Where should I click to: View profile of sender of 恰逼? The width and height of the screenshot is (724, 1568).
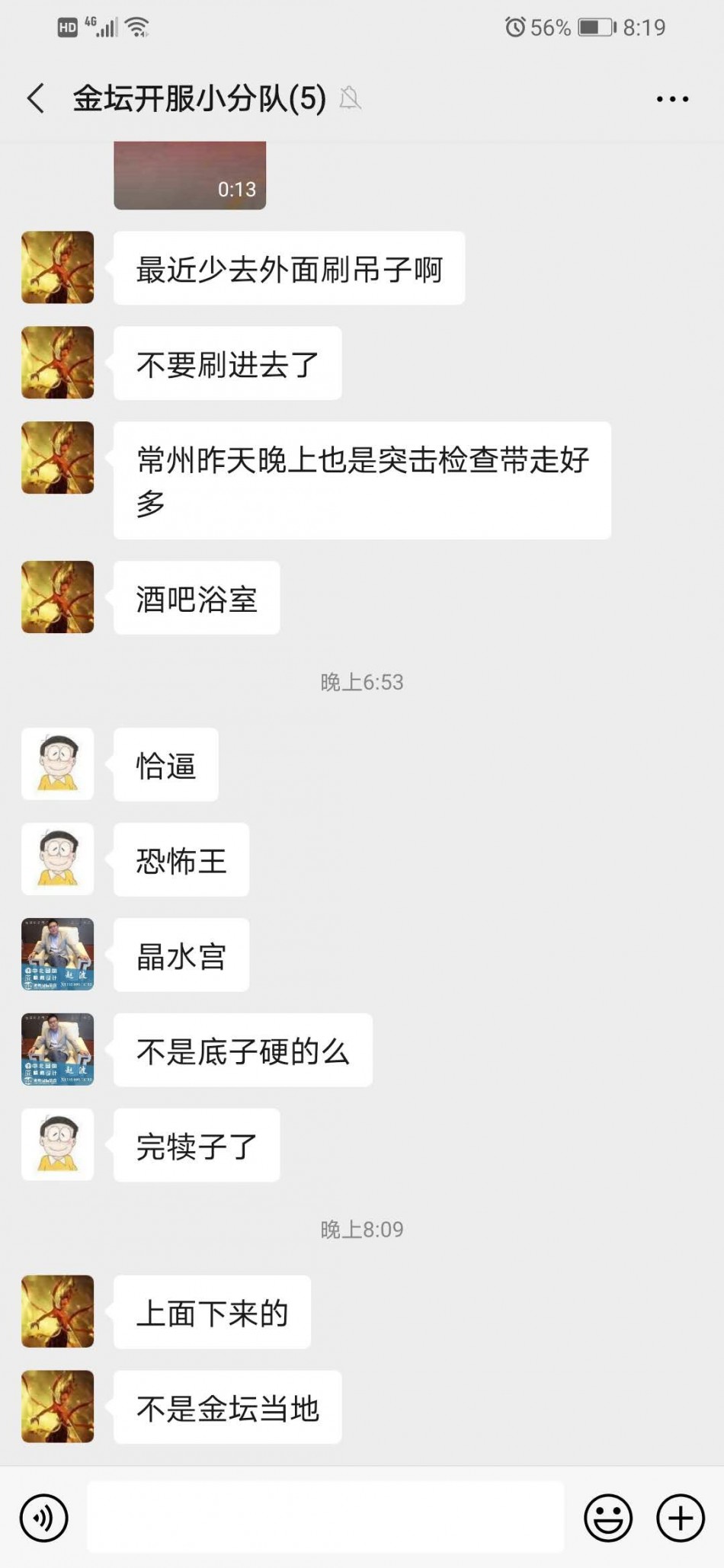click(58, 763)
